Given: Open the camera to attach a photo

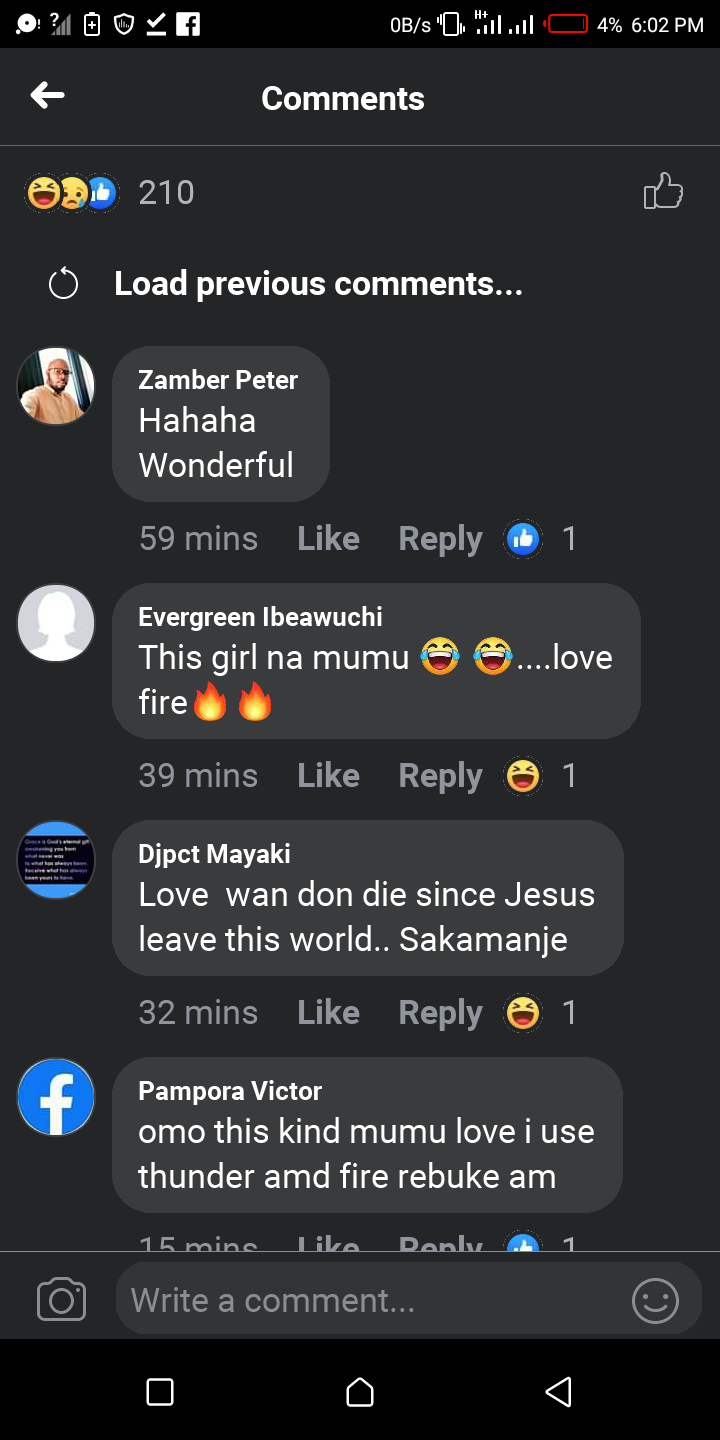Looking at the screenshot, I should (x=61, y=1300).
